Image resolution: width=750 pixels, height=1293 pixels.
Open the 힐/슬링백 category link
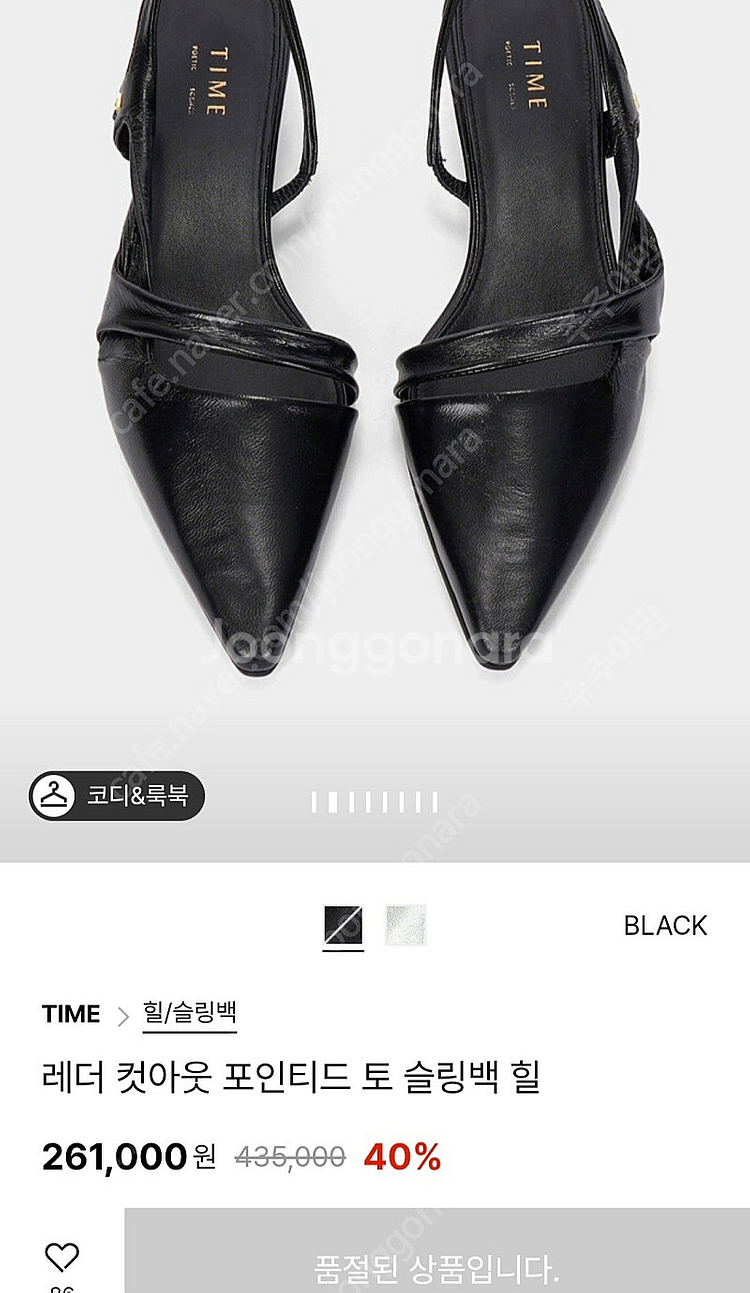[x=189, y=1013]
